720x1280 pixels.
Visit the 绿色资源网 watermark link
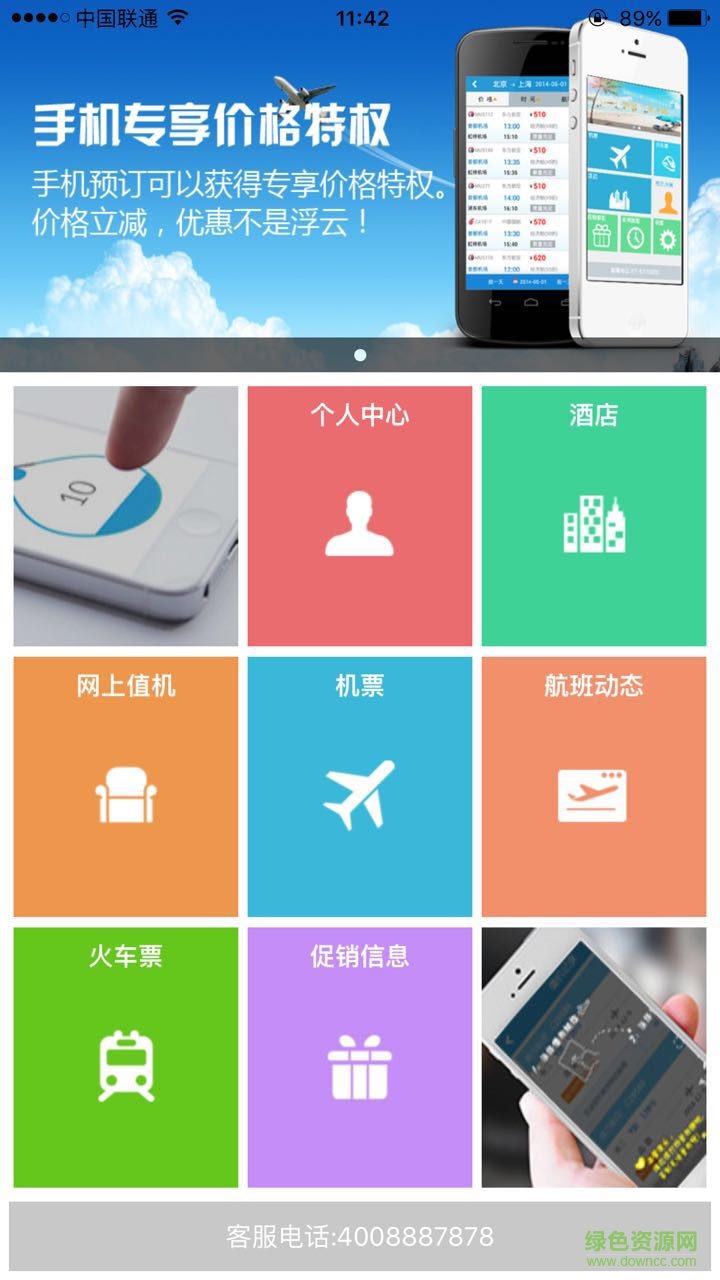(x=640, y=1242)
